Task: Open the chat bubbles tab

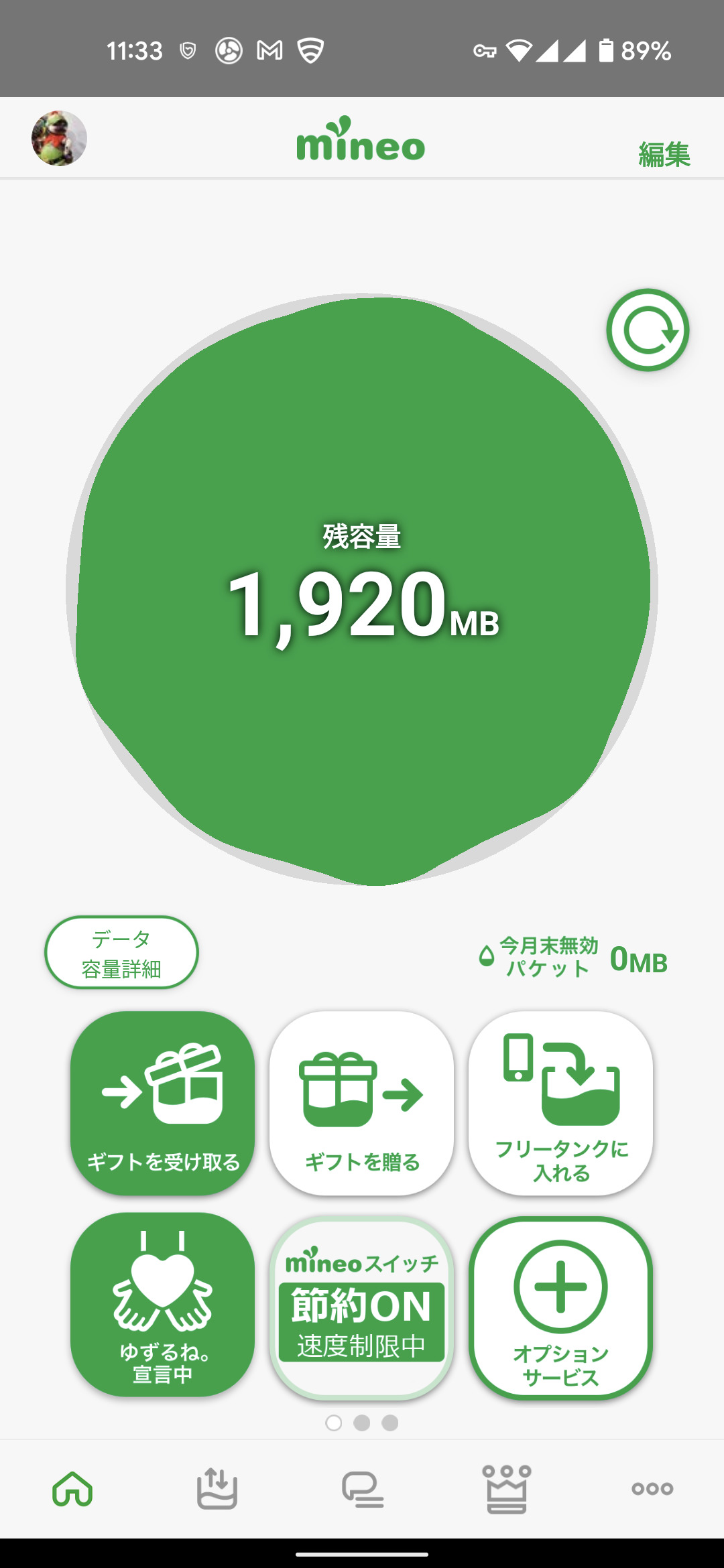Action: click(362, 1489)
